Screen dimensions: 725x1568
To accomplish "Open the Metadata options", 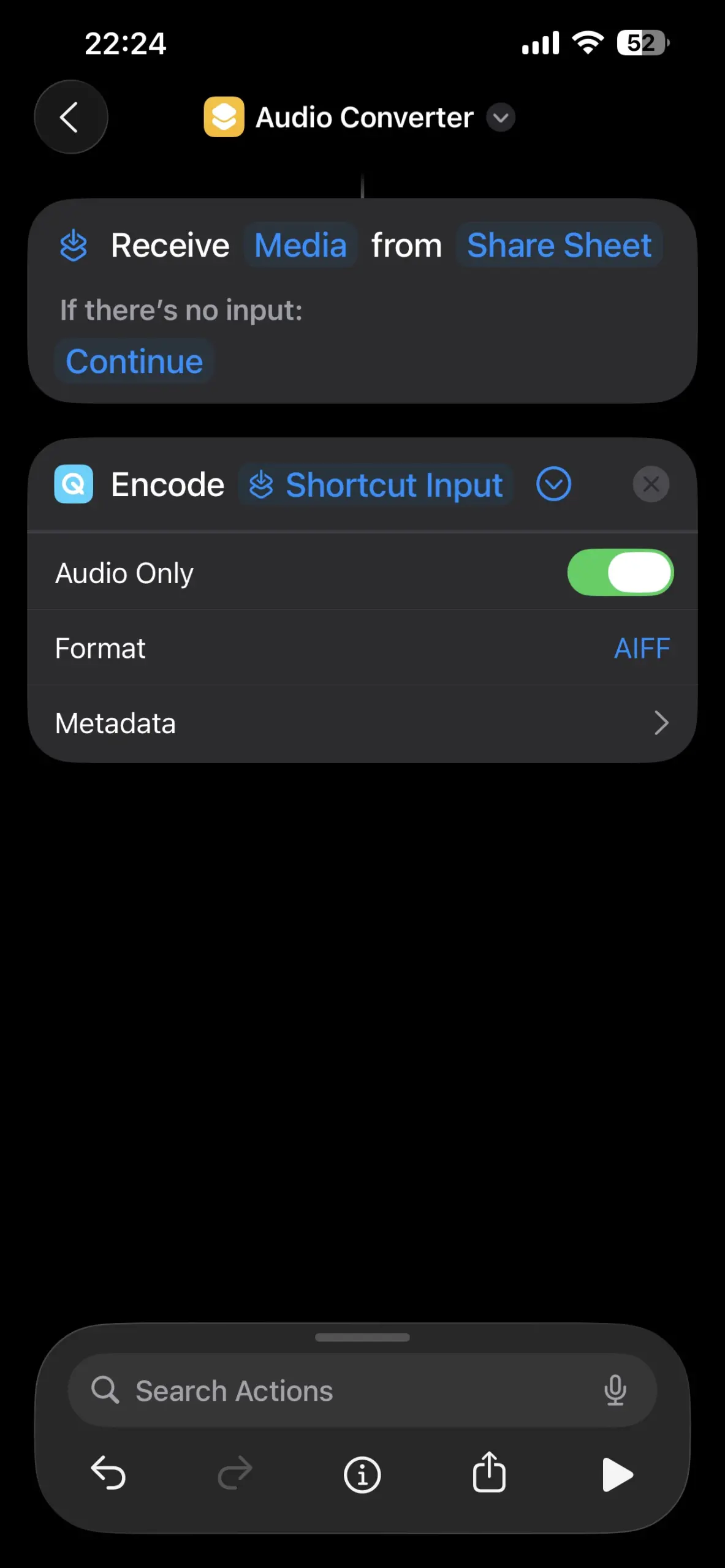I will point(362,723).
